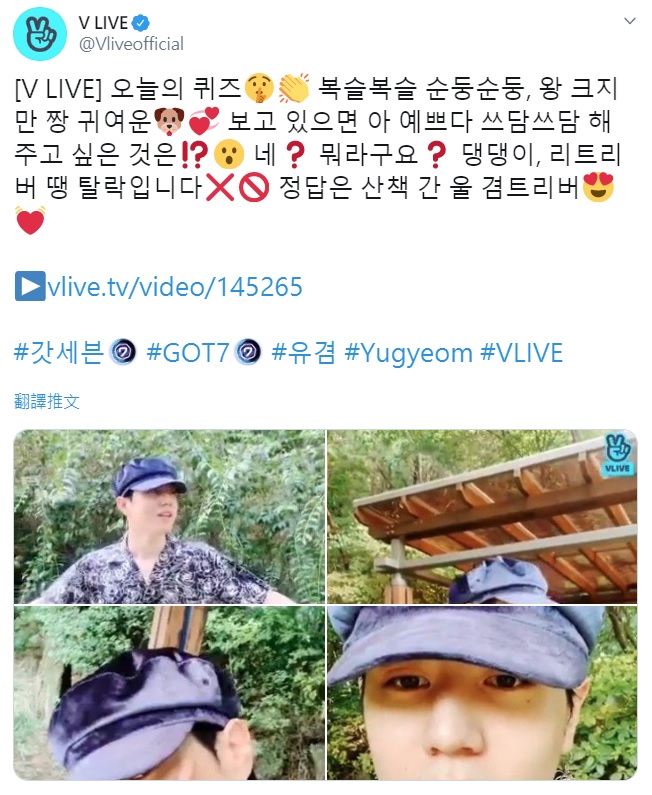
Task: Tap 翻譯推文 to translate the tweet
Action: pos(47,402)
